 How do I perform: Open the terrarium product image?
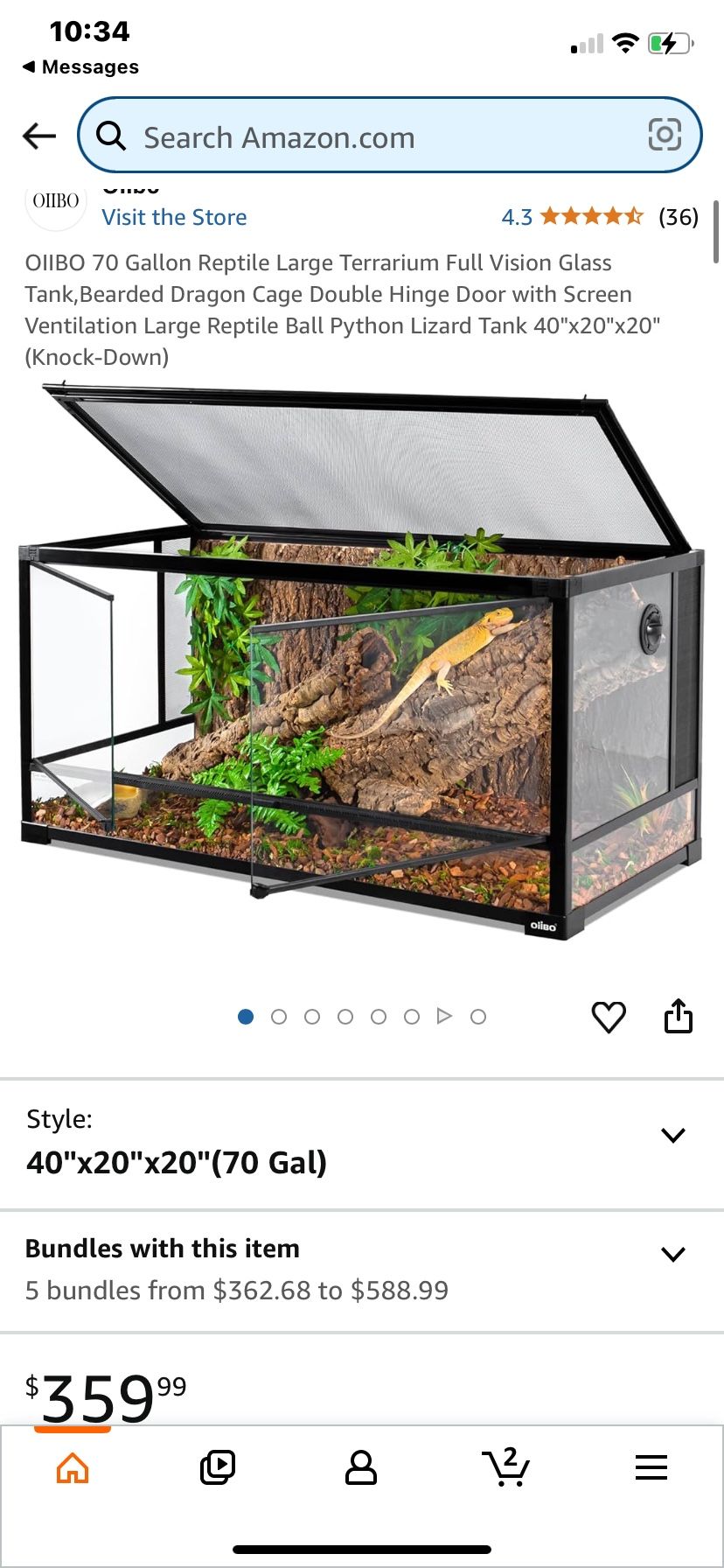[362, 665]
